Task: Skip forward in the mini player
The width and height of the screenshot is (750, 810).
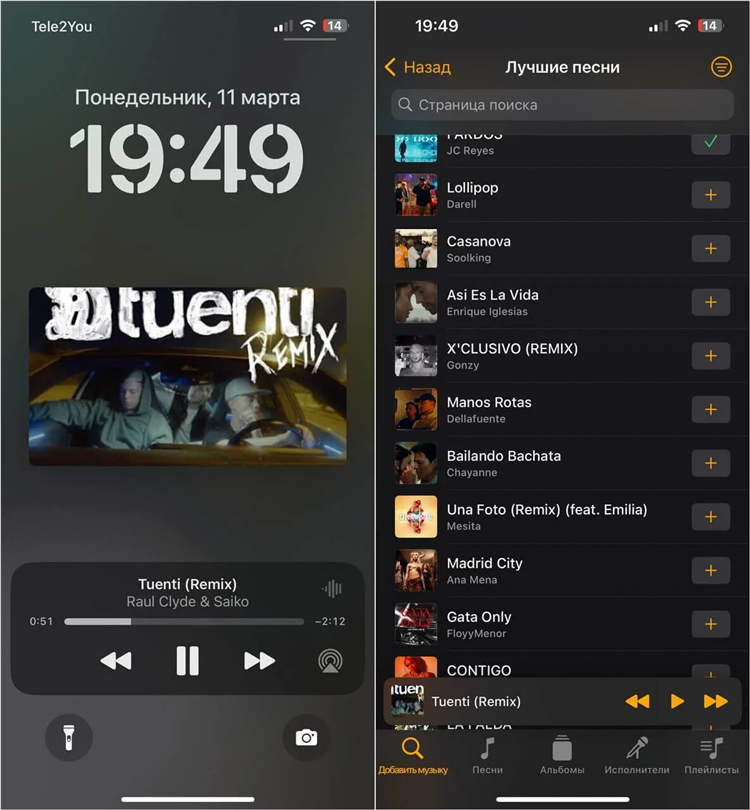Action: tap(715, 701)
